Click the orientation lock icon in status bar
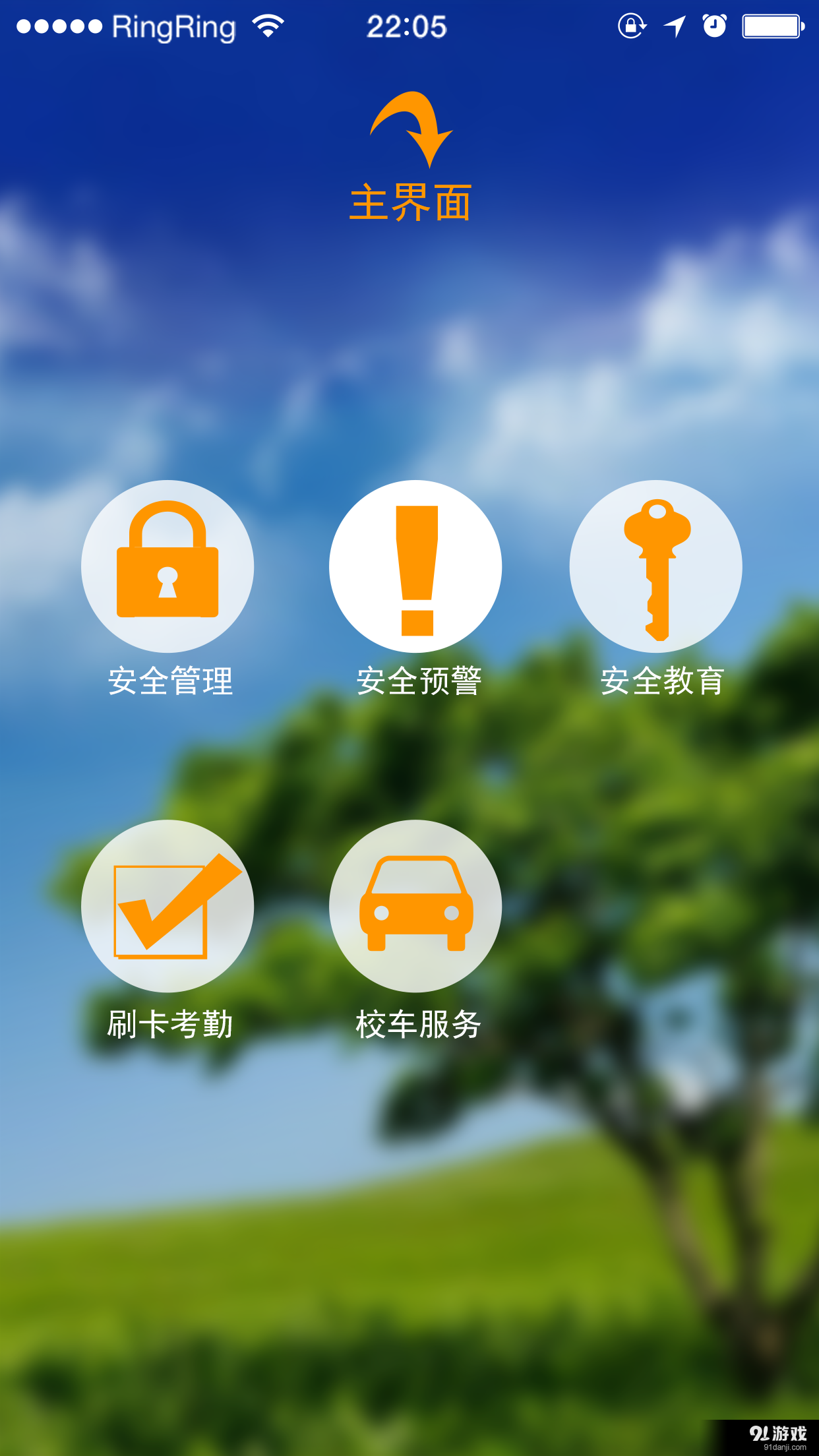Screen dimensions: 819x1456 point(632,26)
